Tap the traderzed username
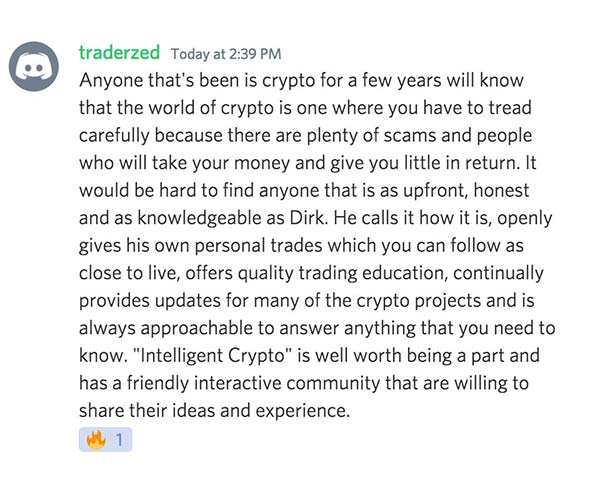This screenshot has width=600, height=500. (x=120, y=50)
